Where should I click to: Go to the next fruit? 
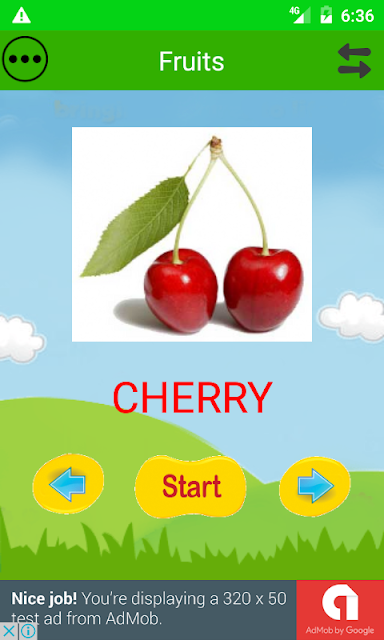pyautogui.click(x=315, y=486)
